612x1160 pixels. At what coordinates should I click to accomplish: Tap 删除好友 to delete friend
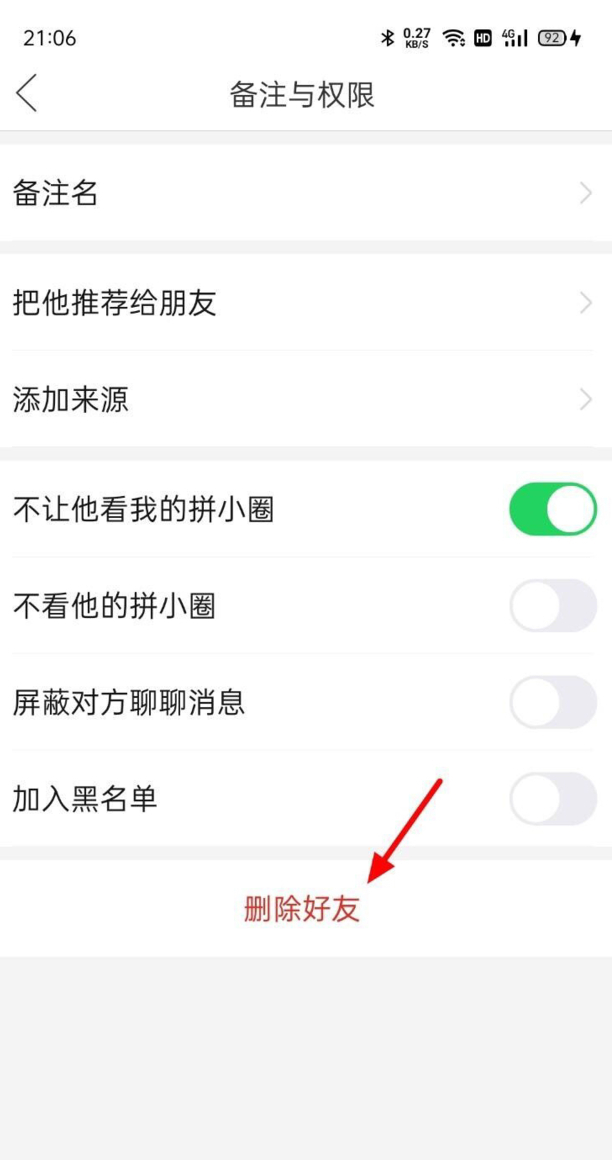[302, 908]
